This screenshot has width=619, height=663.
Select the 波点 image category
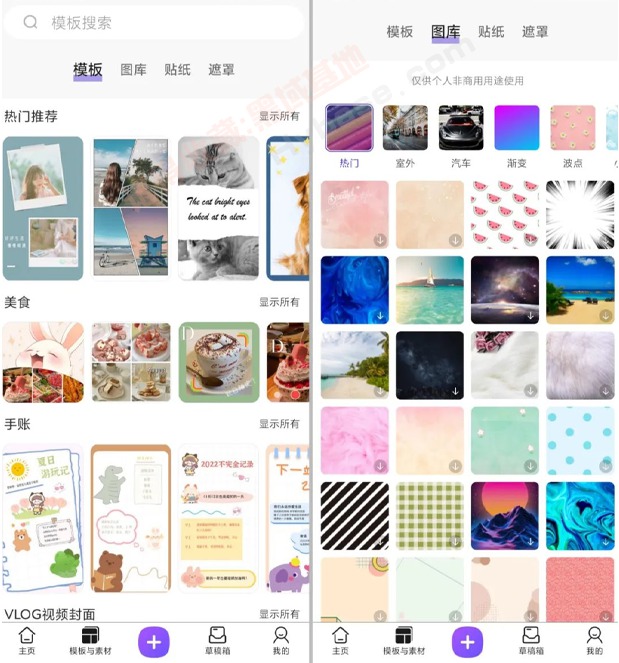[x=572, y=136]
